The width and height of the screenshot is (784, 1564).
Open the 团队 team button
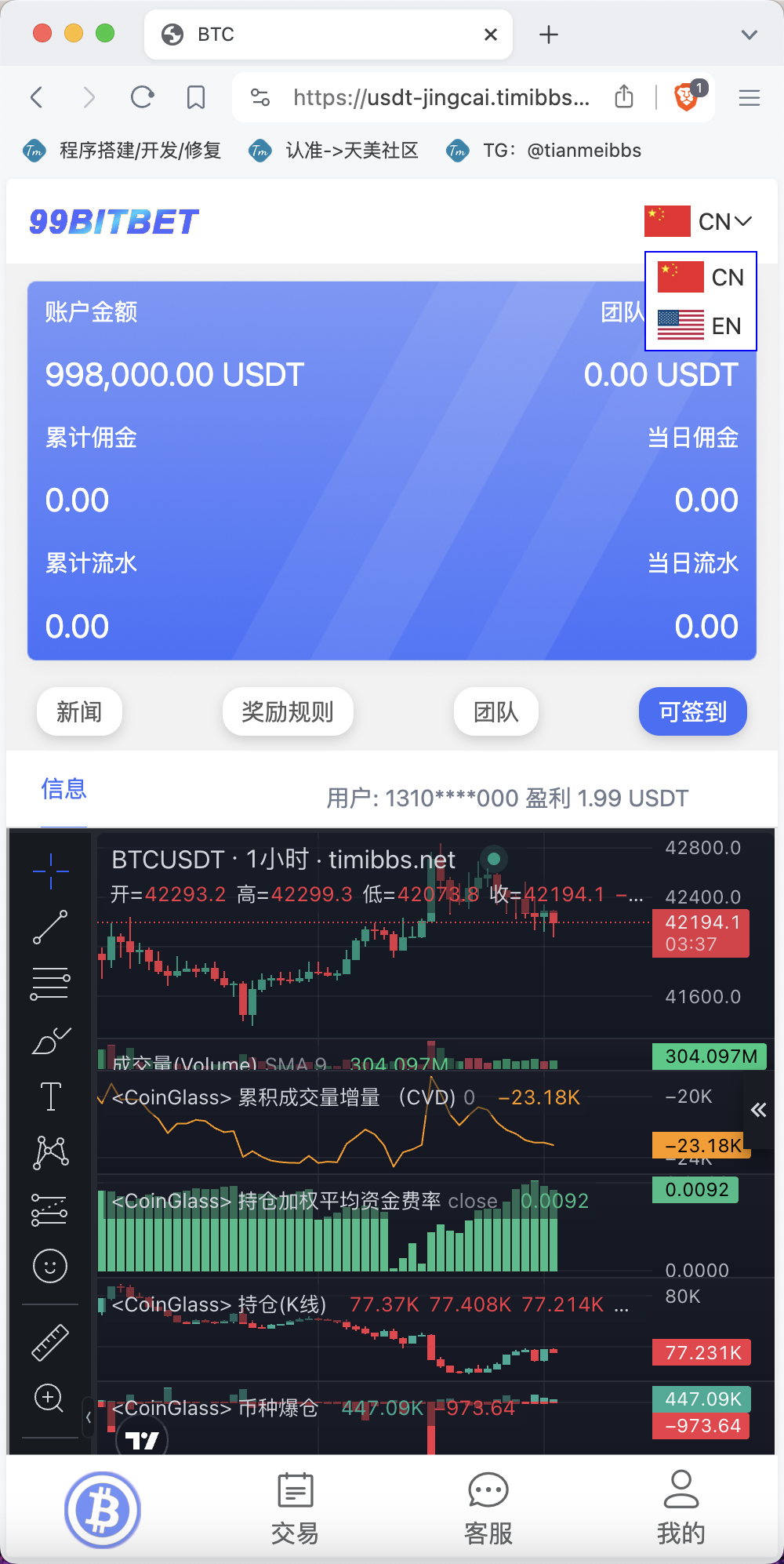coord(496,711)
